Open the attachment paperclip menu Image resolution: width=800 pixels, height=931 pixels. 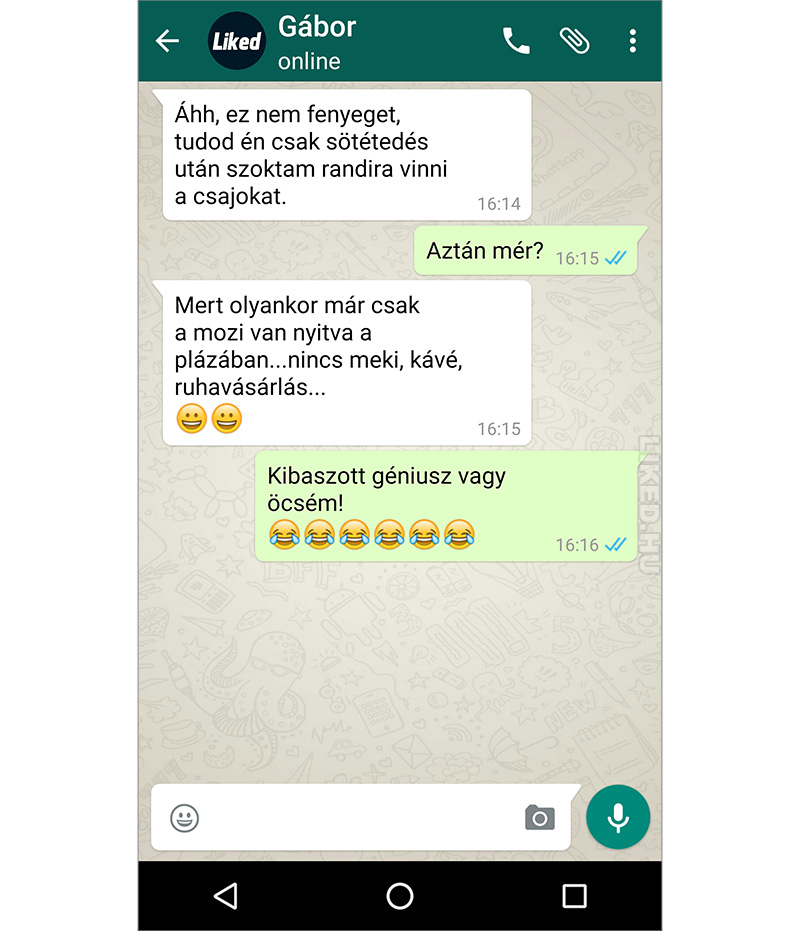pos(575,41)
